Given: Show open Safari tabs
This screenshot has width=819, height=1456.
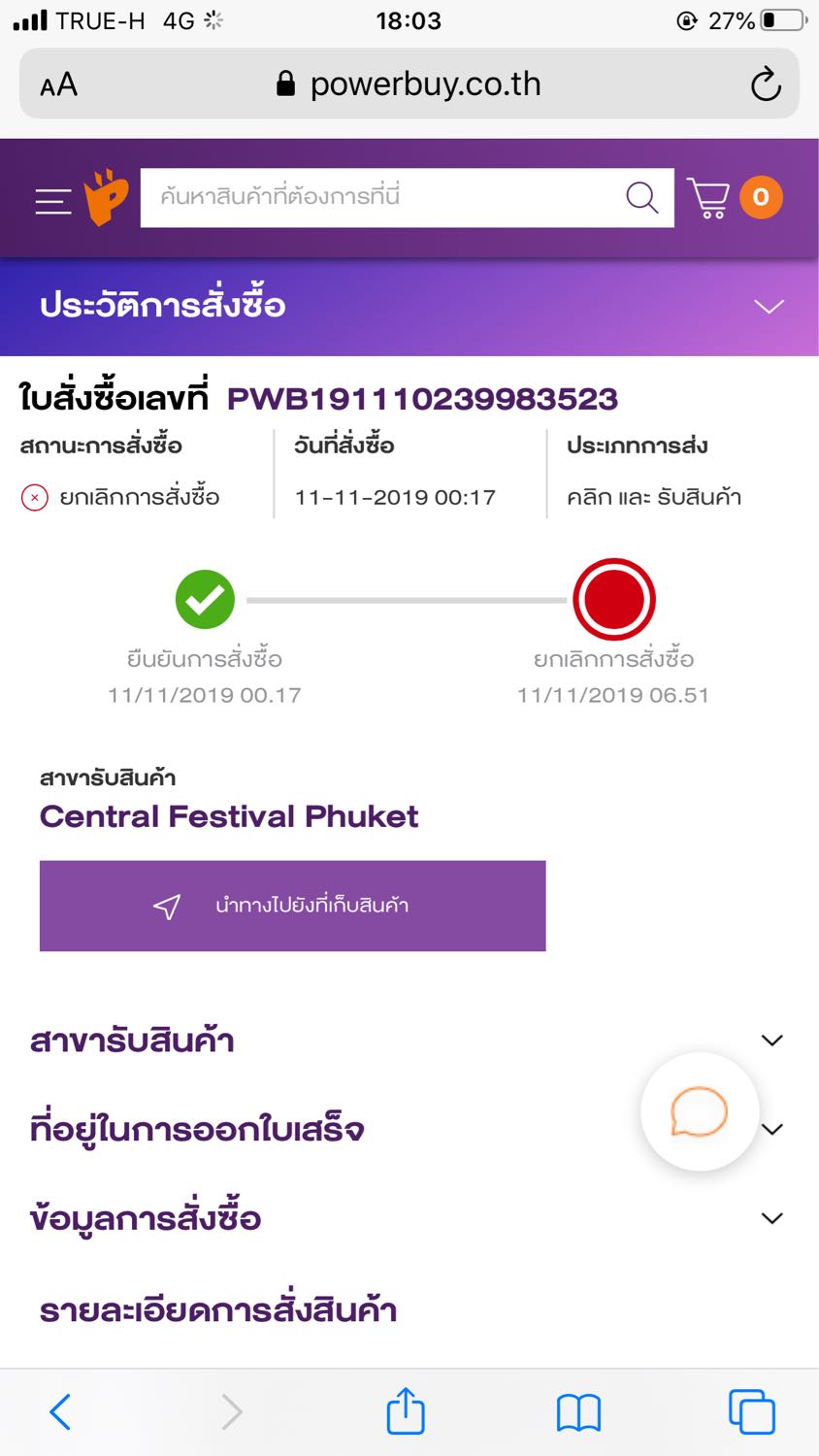Looking at the screenshot, I should tap(752, 1411).
